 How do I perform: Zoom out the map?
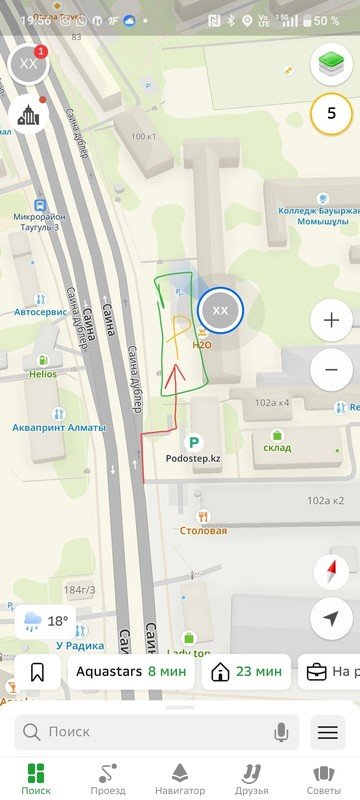pos(331,370)
